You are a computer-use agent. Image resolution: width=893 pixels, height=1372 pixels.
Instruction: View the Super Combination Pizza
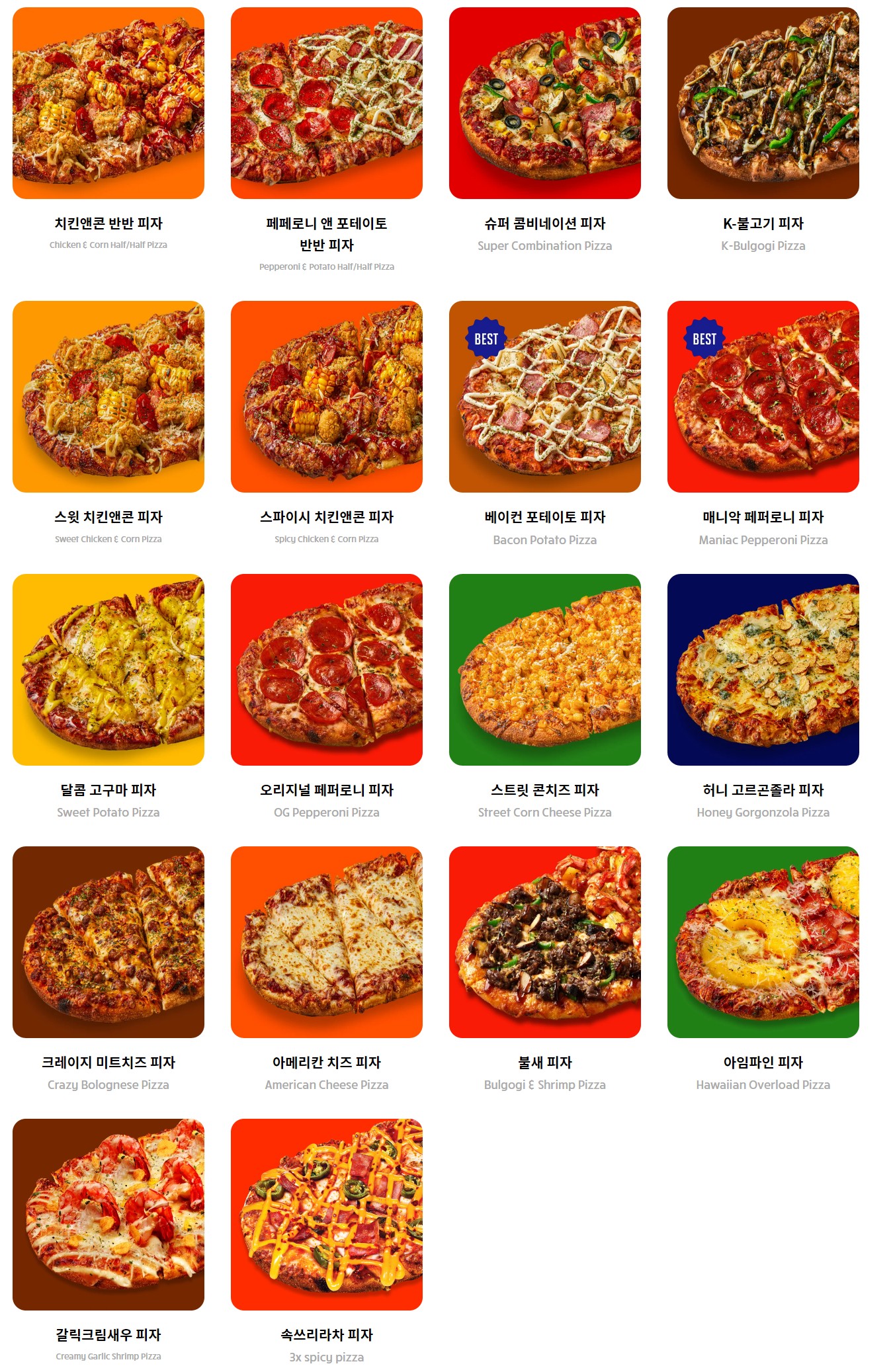pos(545,103)
